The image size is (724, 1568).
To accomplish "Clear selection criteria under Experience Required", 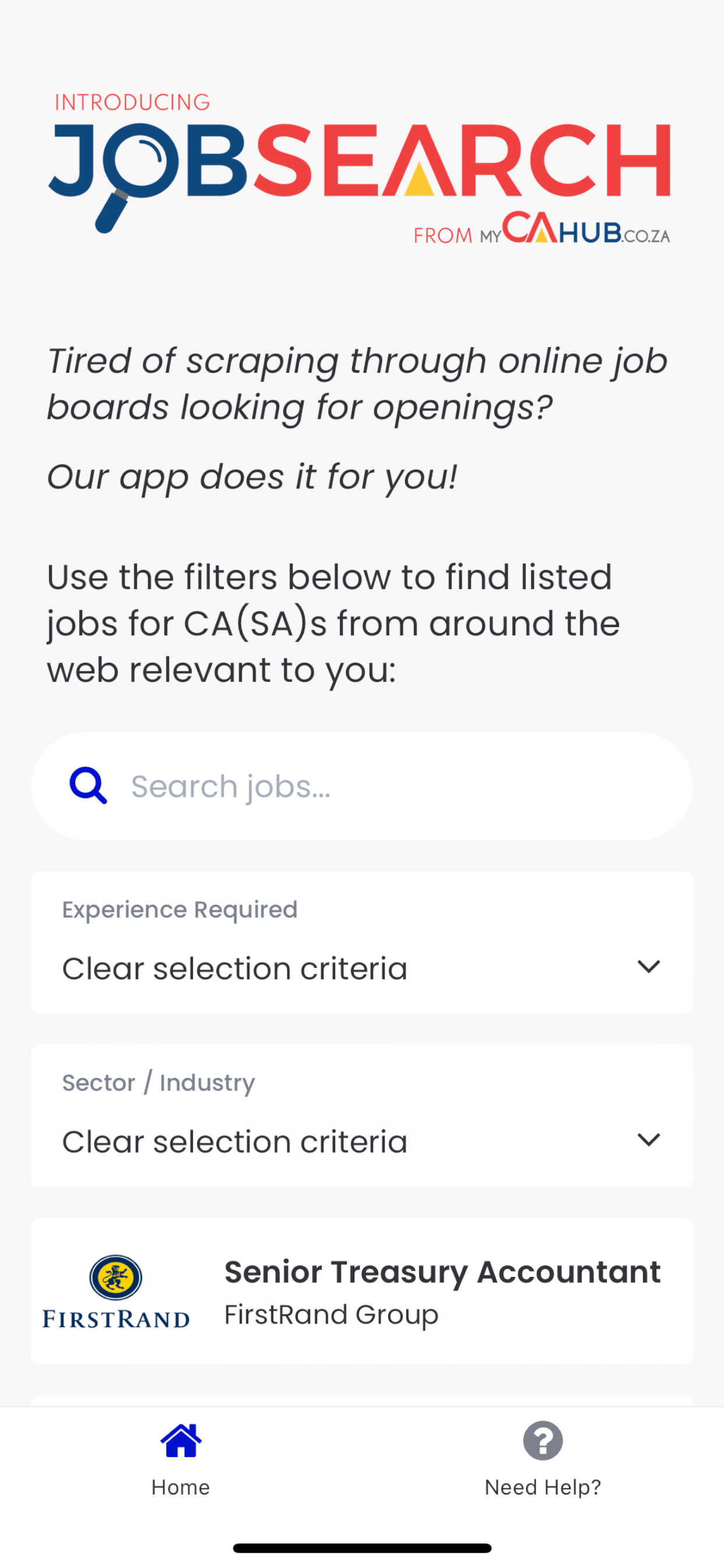I will (236, 968).
